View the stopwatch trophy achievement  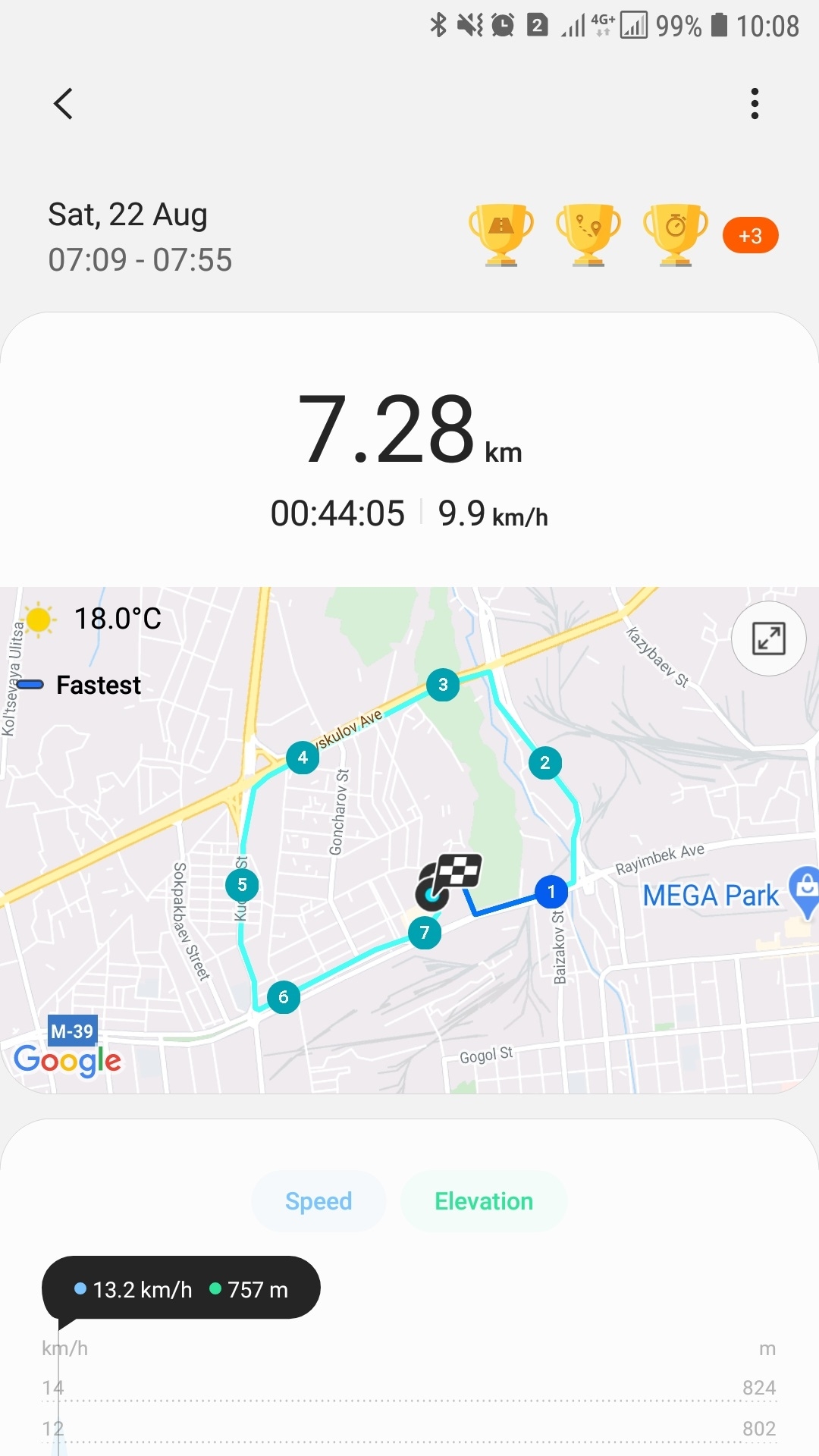tap(676, 234)
